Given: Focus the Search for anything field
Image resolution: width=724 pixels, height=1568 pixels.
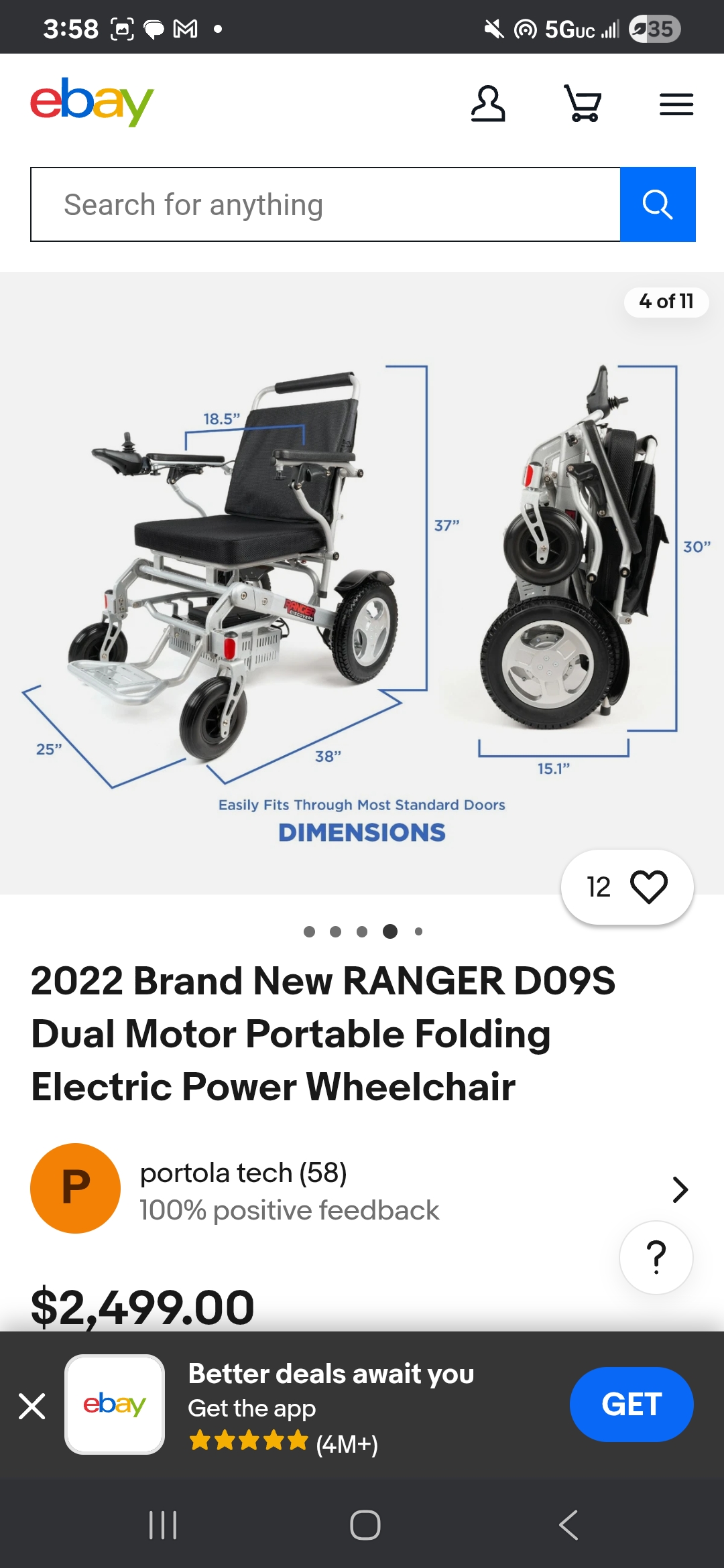Looking at the screenshot, I should click(326, 204).
